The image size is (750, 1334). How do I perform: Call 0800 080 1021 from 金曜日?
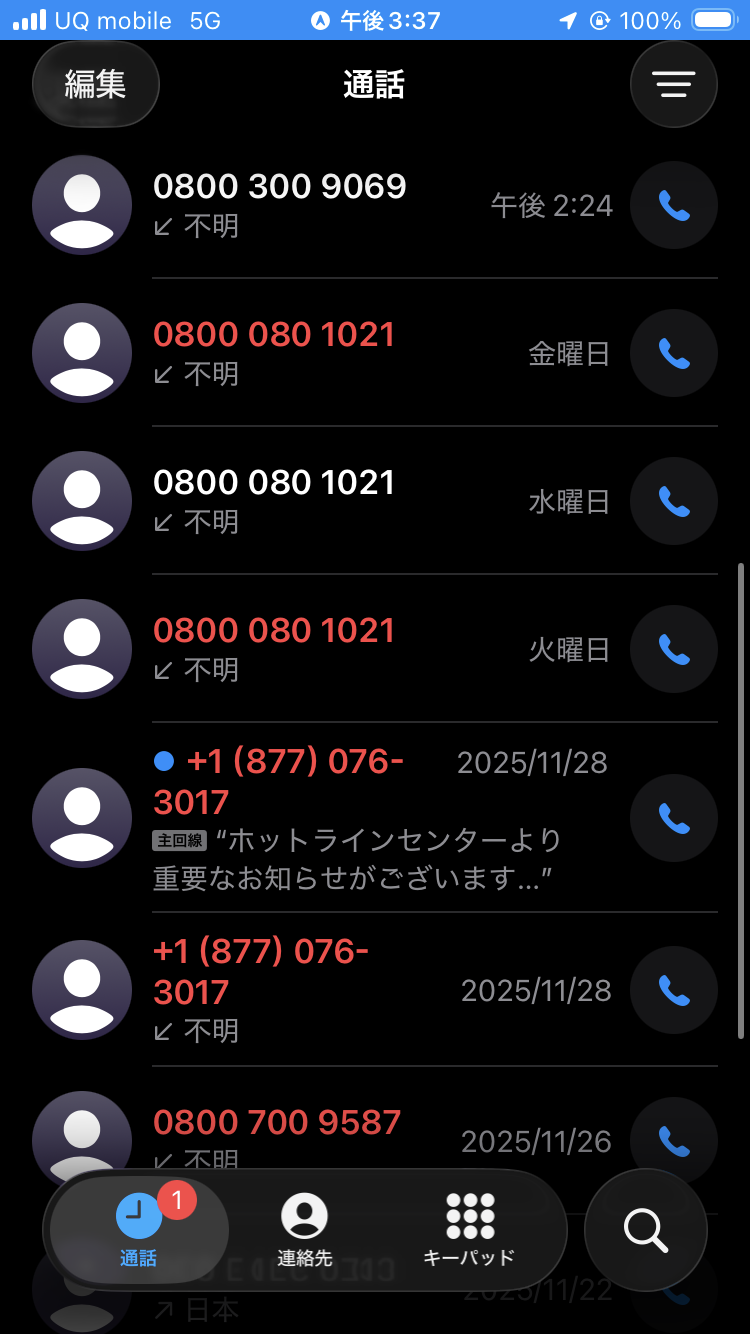coord(673,353)
